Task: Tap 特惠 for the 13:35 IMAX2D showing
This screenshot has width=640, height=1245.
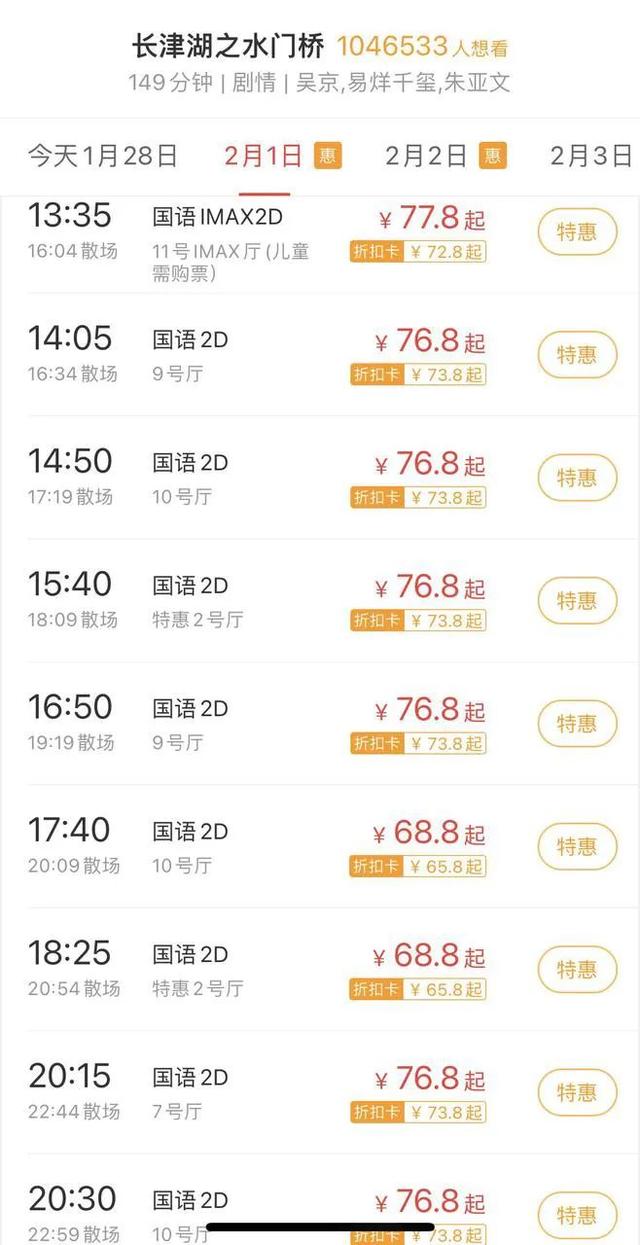Action: tap(577, 232)
